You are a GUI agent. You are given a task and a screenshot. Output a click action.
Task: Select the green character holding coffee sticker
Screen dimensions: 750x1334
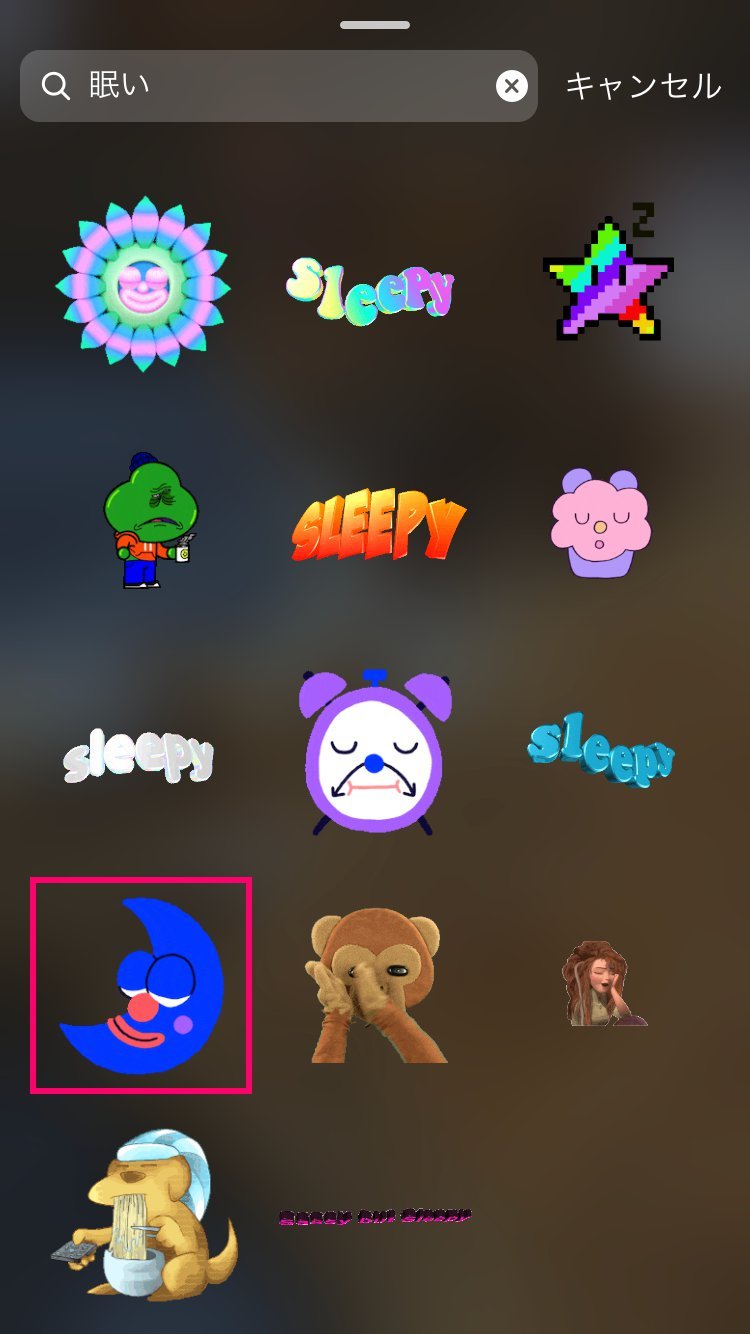[150, 520]
